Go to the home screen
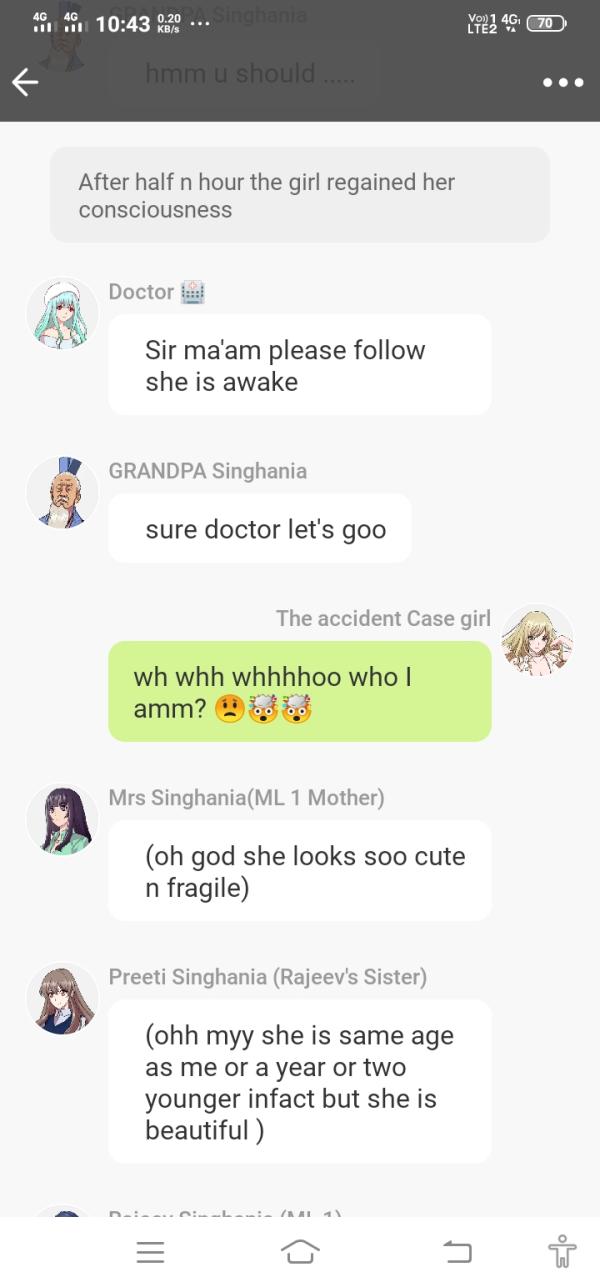The height and width of the screenshot is (1287, 600). pos(300,1251)
